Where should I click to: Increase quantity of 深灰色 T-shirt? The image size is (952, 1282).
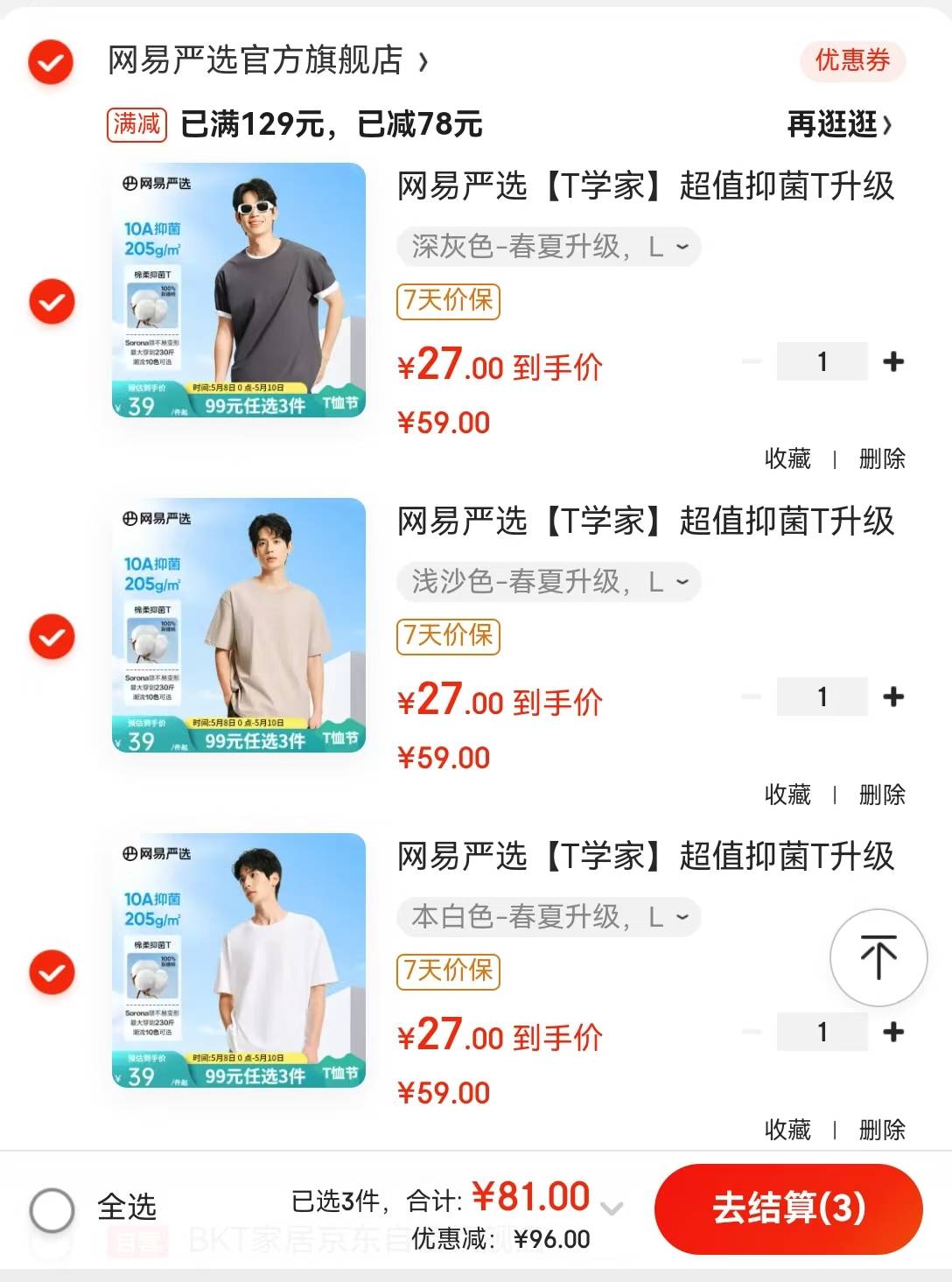tap(893, 361)
